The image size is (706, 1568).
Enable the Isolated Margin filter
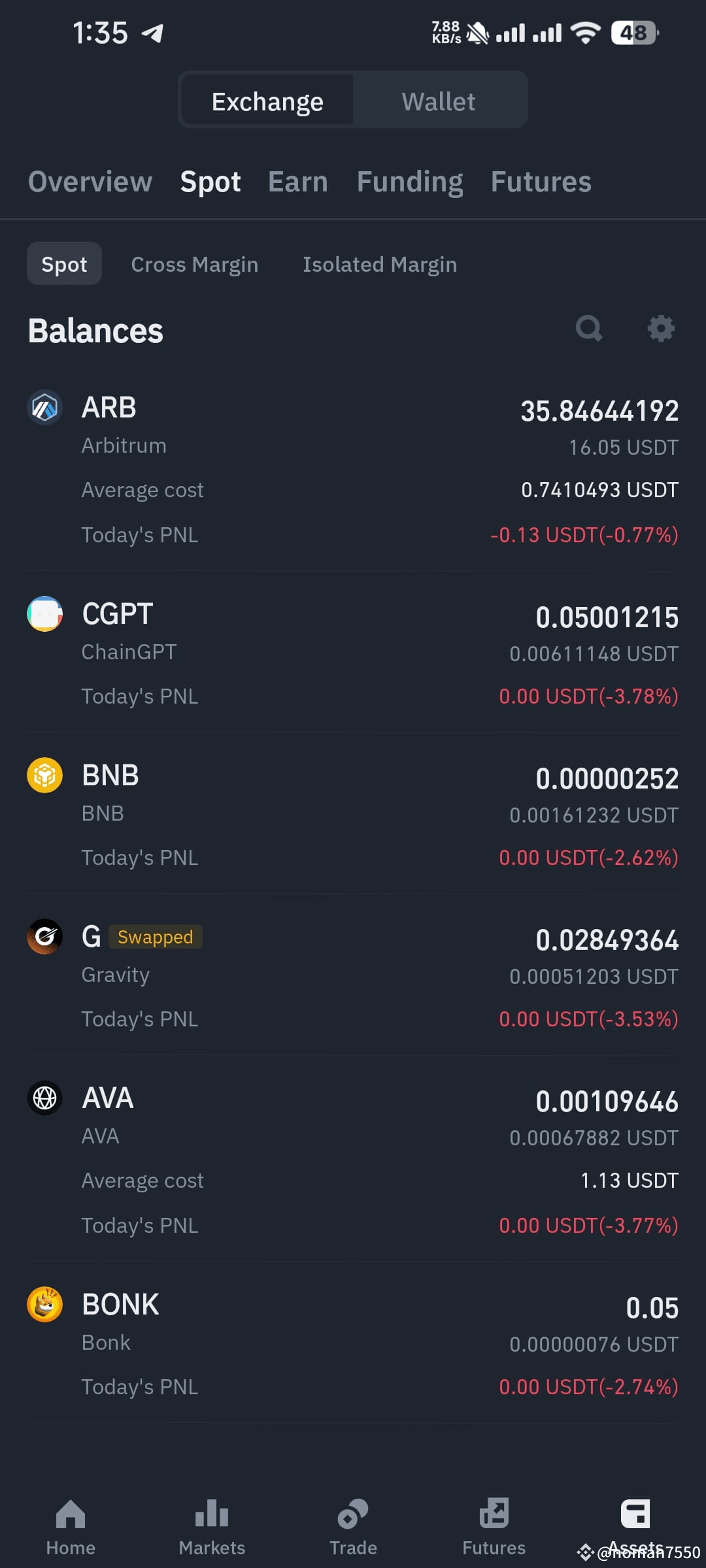point(380,264)
